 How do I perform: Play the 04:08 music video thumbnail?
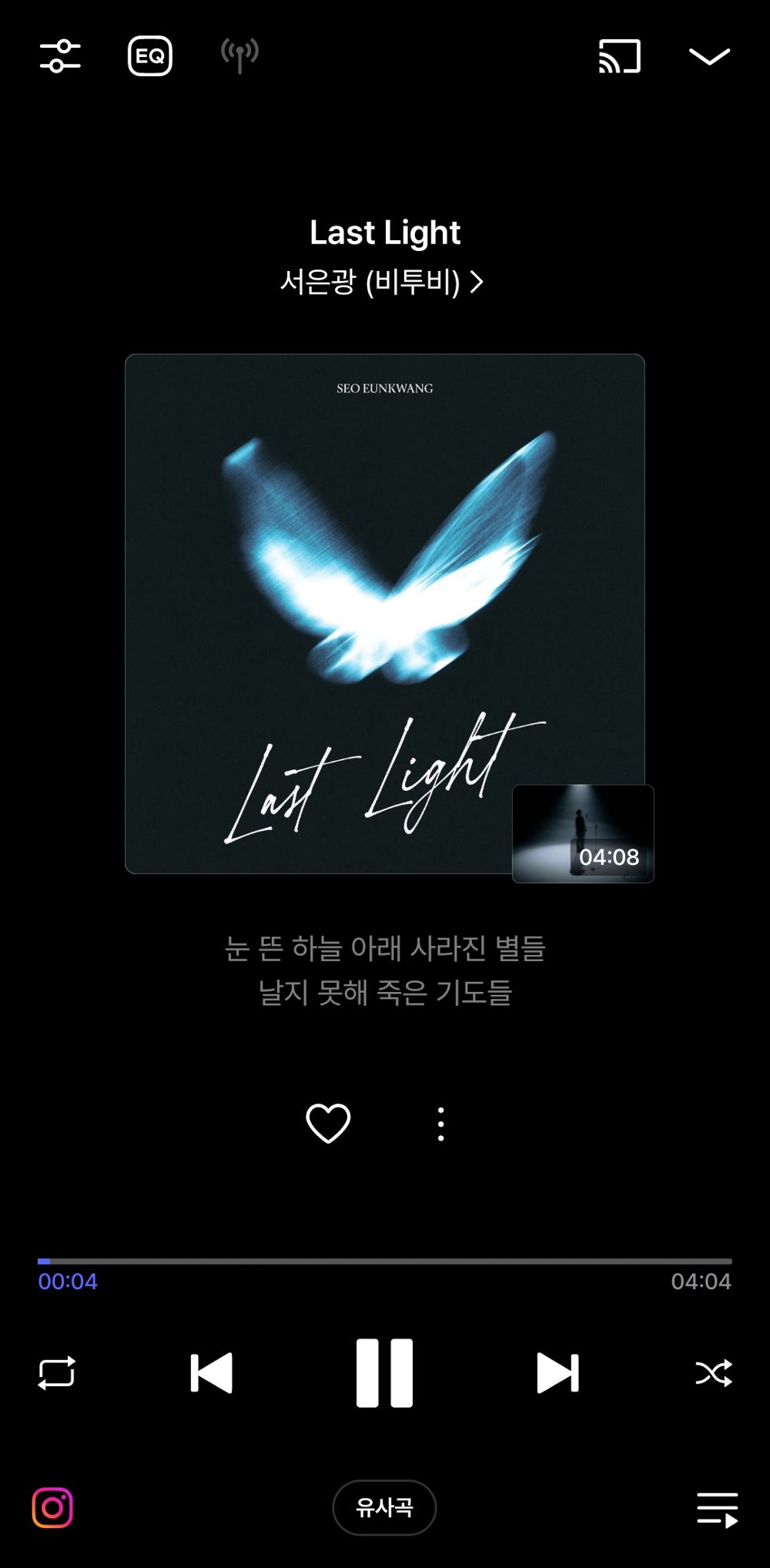(x=584, y=834)
